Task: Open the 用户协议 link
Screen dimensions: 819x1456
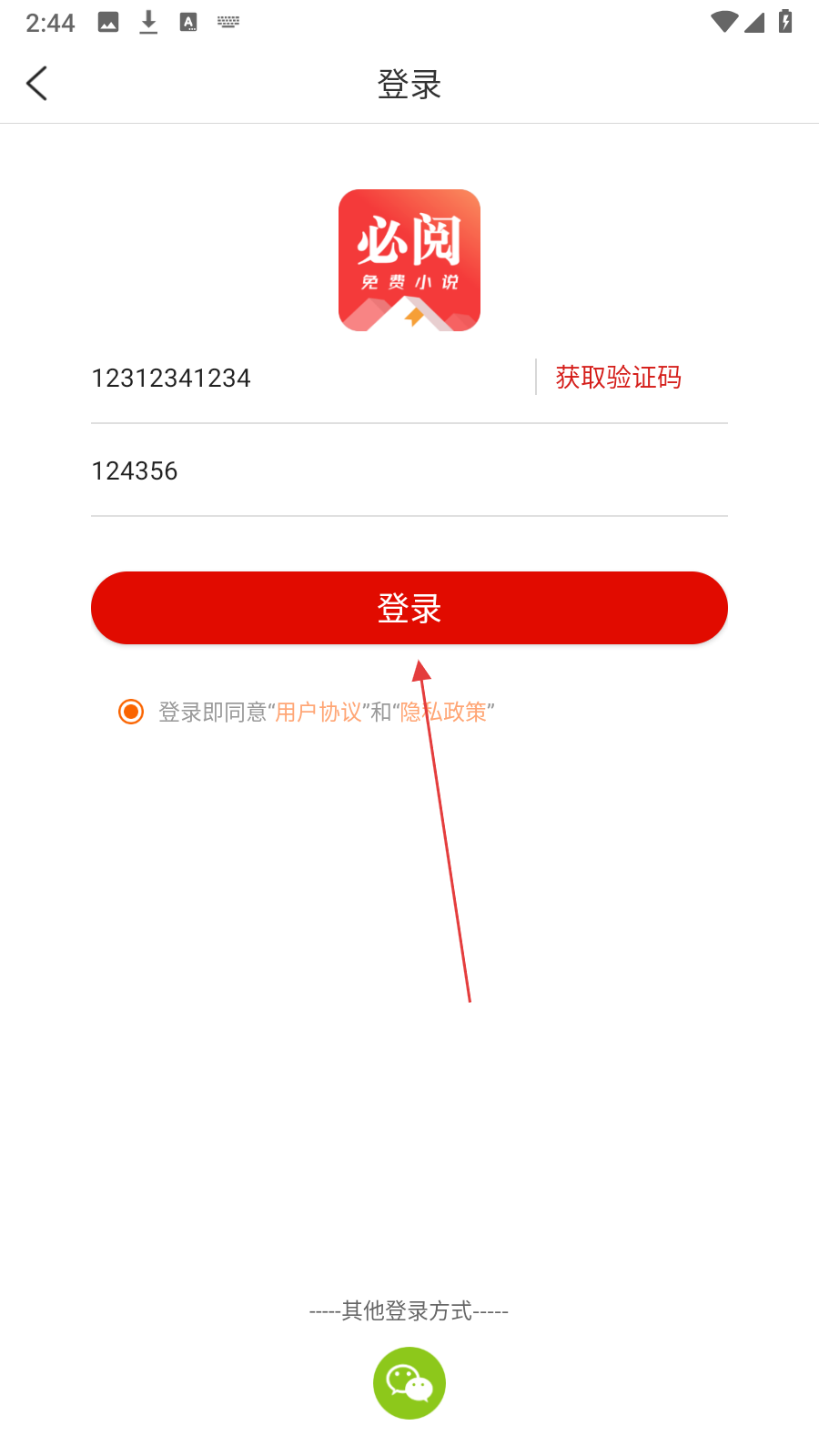Action: 318,712
